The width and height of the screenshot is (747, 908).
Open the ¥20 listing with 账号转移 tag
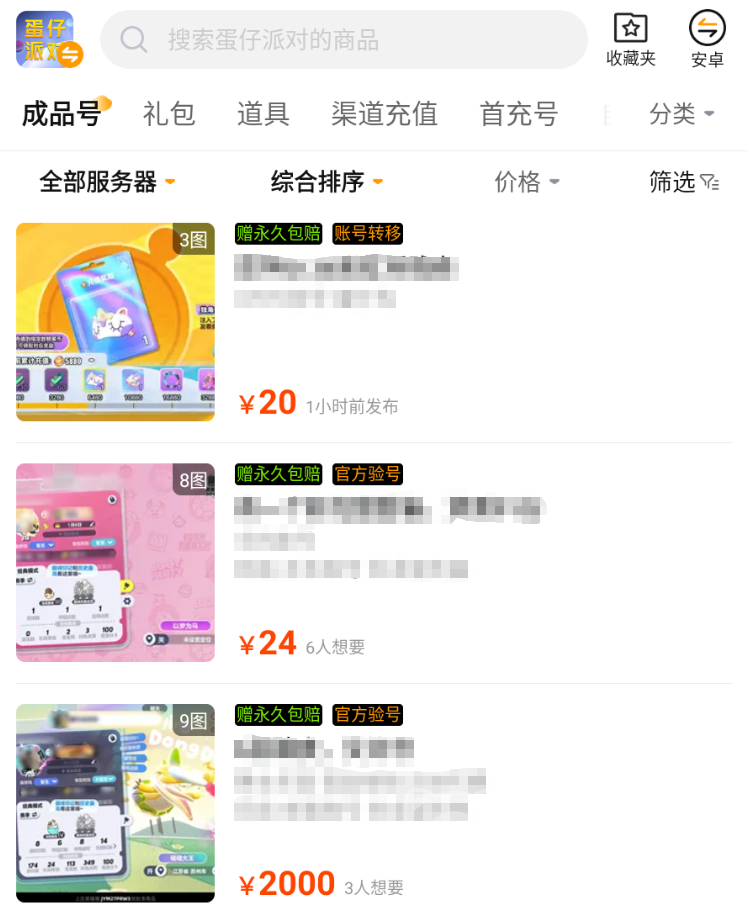(x=373, y=322)
